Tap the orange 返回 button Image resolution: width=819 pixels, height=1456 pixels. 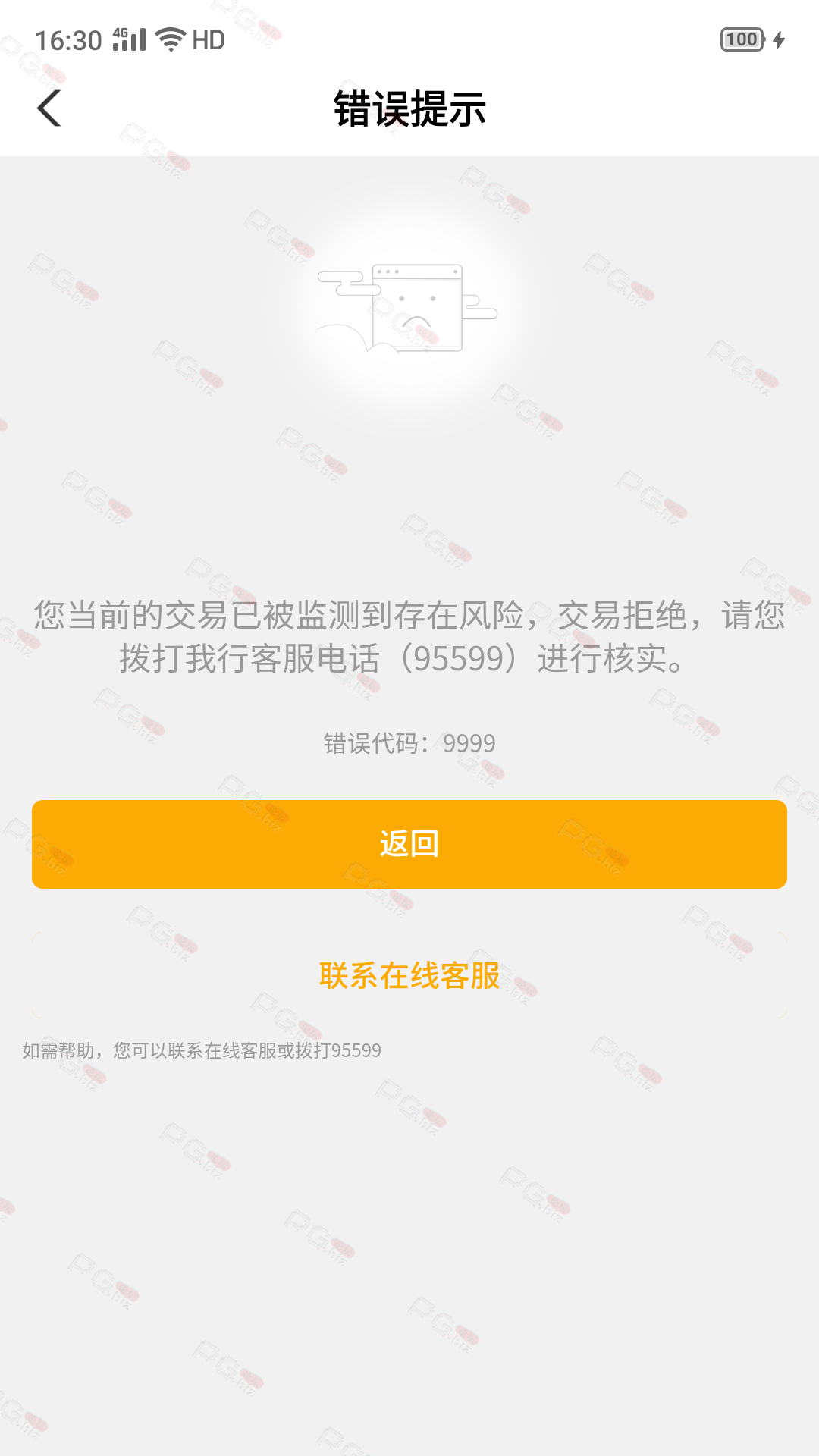409,844
